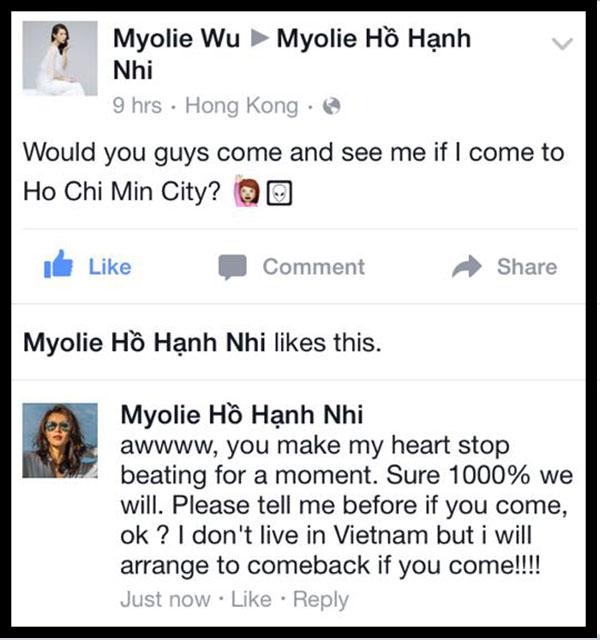The image size is (600, 640).
Task: Like Myolie Wu's post
Action: coord(89,267)
